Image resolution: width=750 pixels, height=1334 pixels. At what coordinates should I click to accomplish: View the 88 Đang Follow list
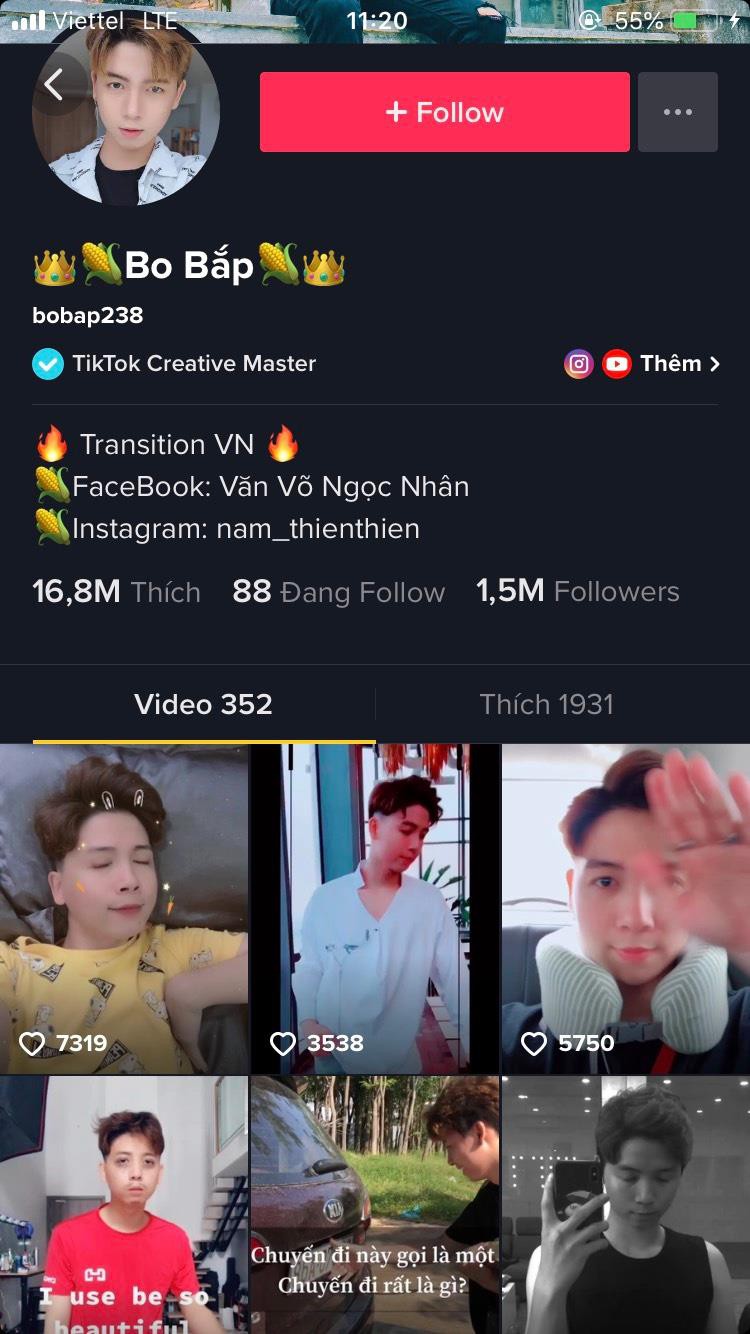[x=338, y=592]
